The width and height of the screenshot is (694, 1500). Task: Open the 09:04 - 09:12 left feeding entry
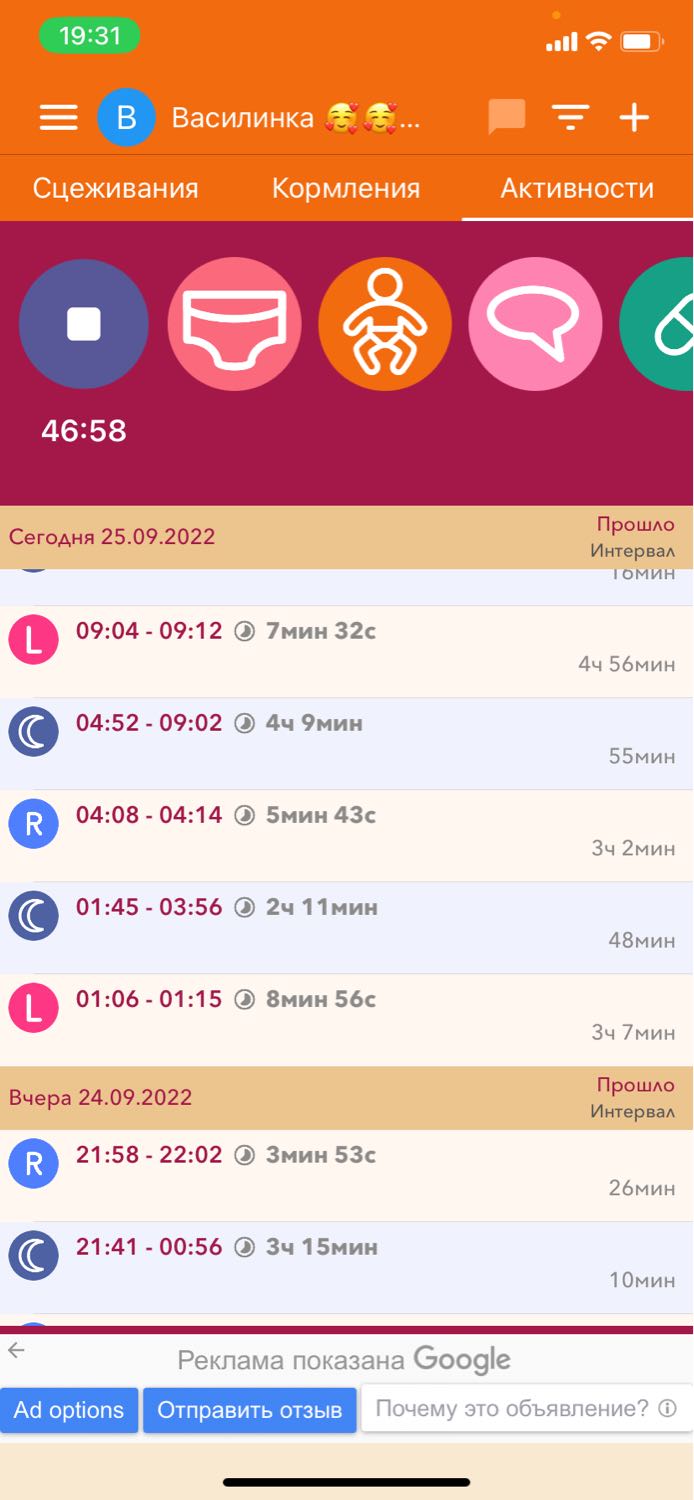(x=347, y=651)
